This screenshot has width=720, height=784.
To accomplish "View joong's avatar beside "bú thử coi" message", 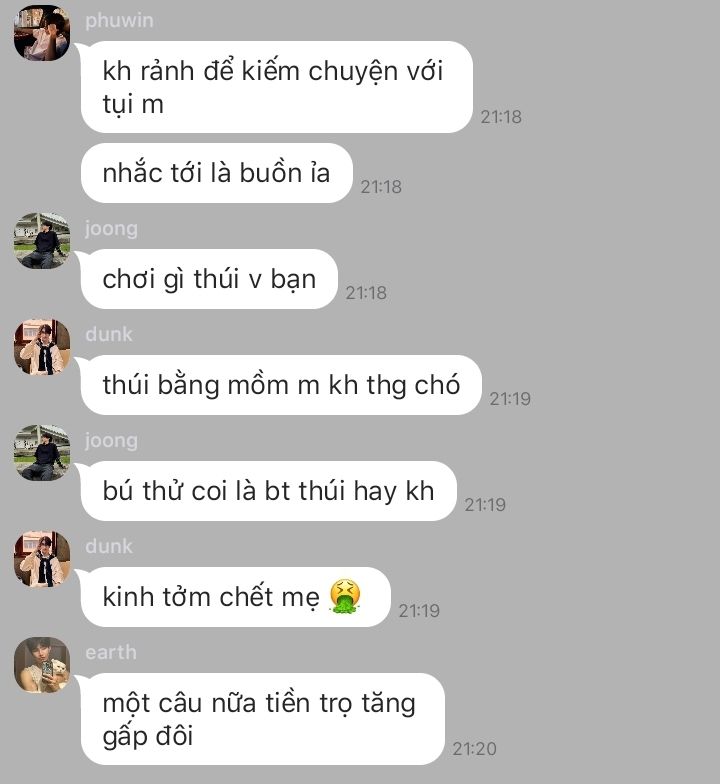I will pos(42,453).
